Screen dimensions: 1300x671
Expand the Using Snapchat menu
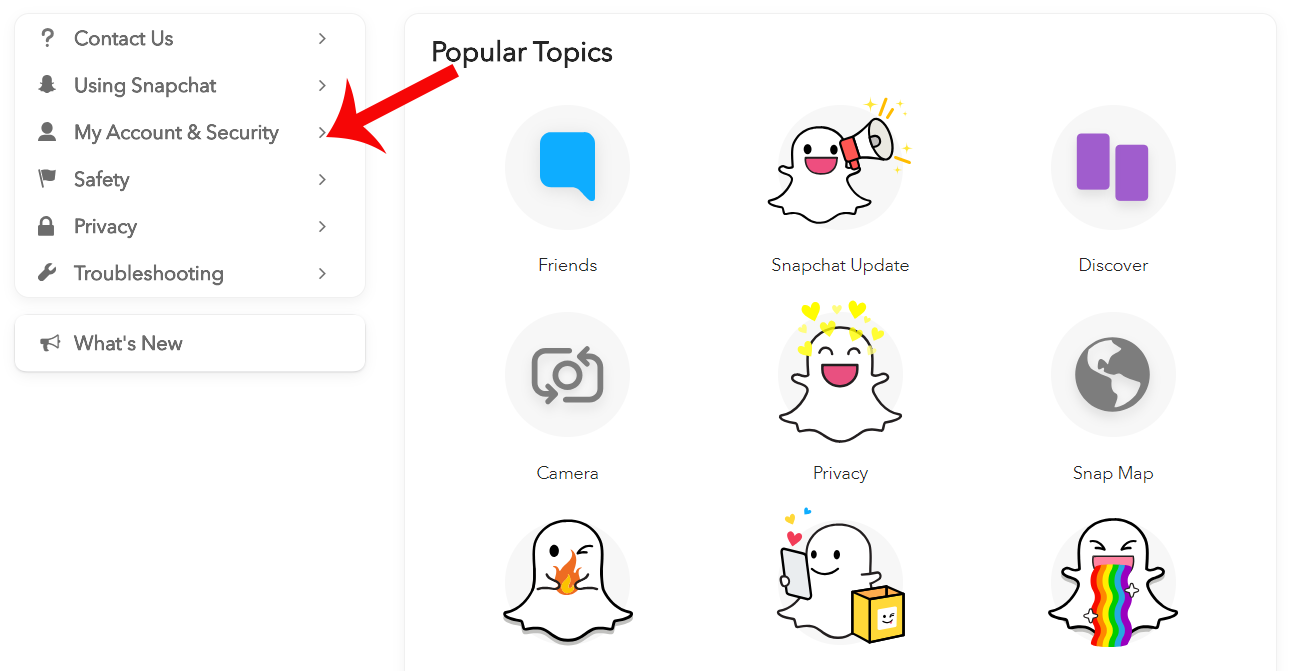(x=145, y=86)
